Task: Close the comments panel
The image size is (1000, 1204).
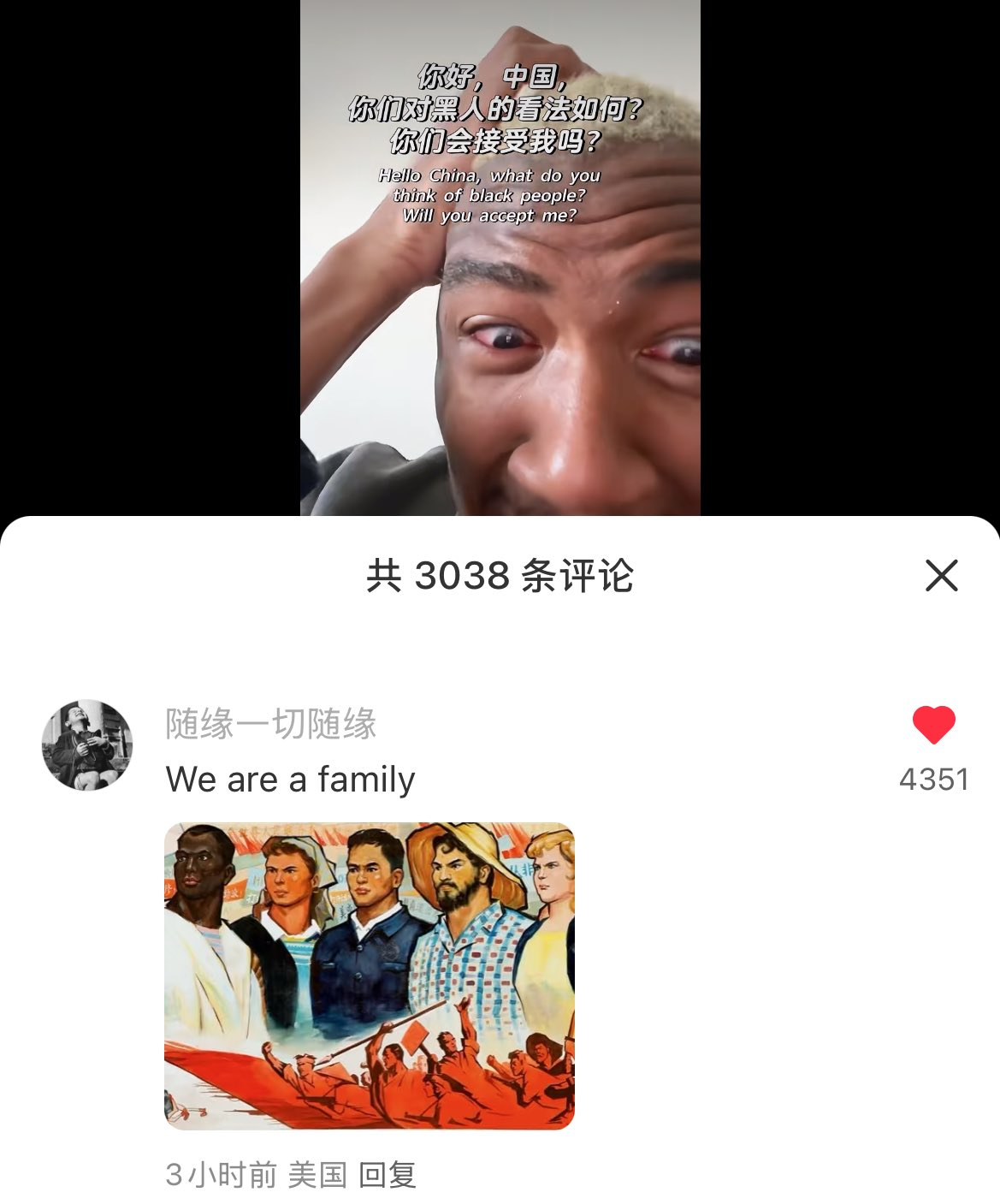Action: pos(941,576)
